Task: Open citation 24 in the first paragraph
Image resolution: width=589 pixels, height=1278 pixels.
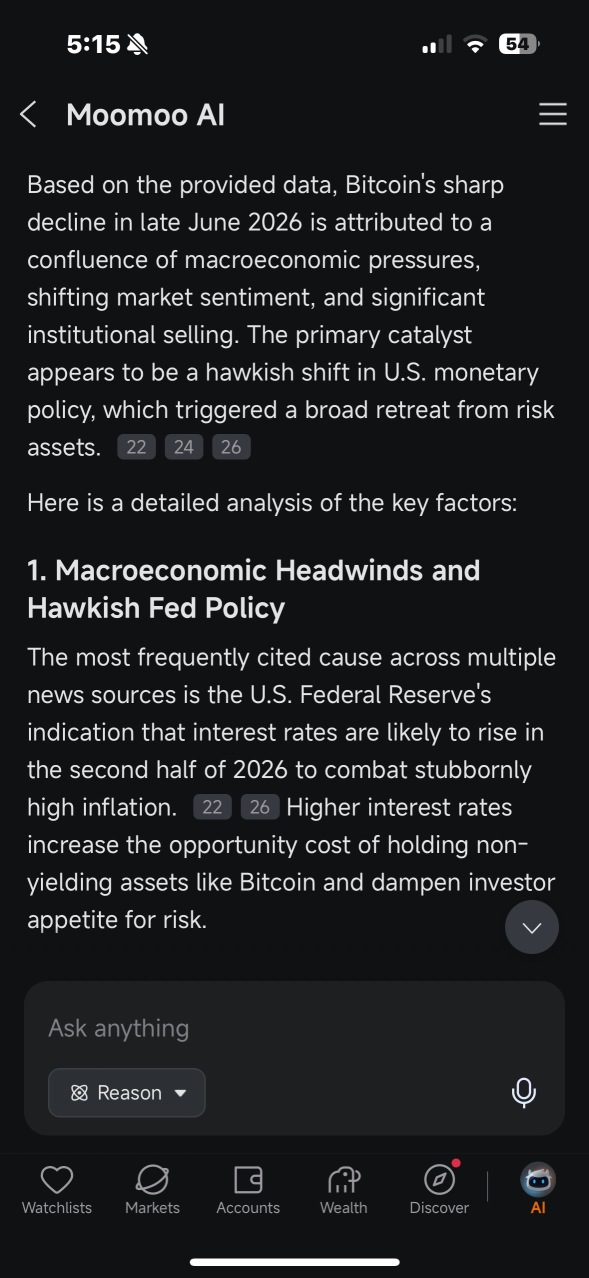Action: point(183,447)
